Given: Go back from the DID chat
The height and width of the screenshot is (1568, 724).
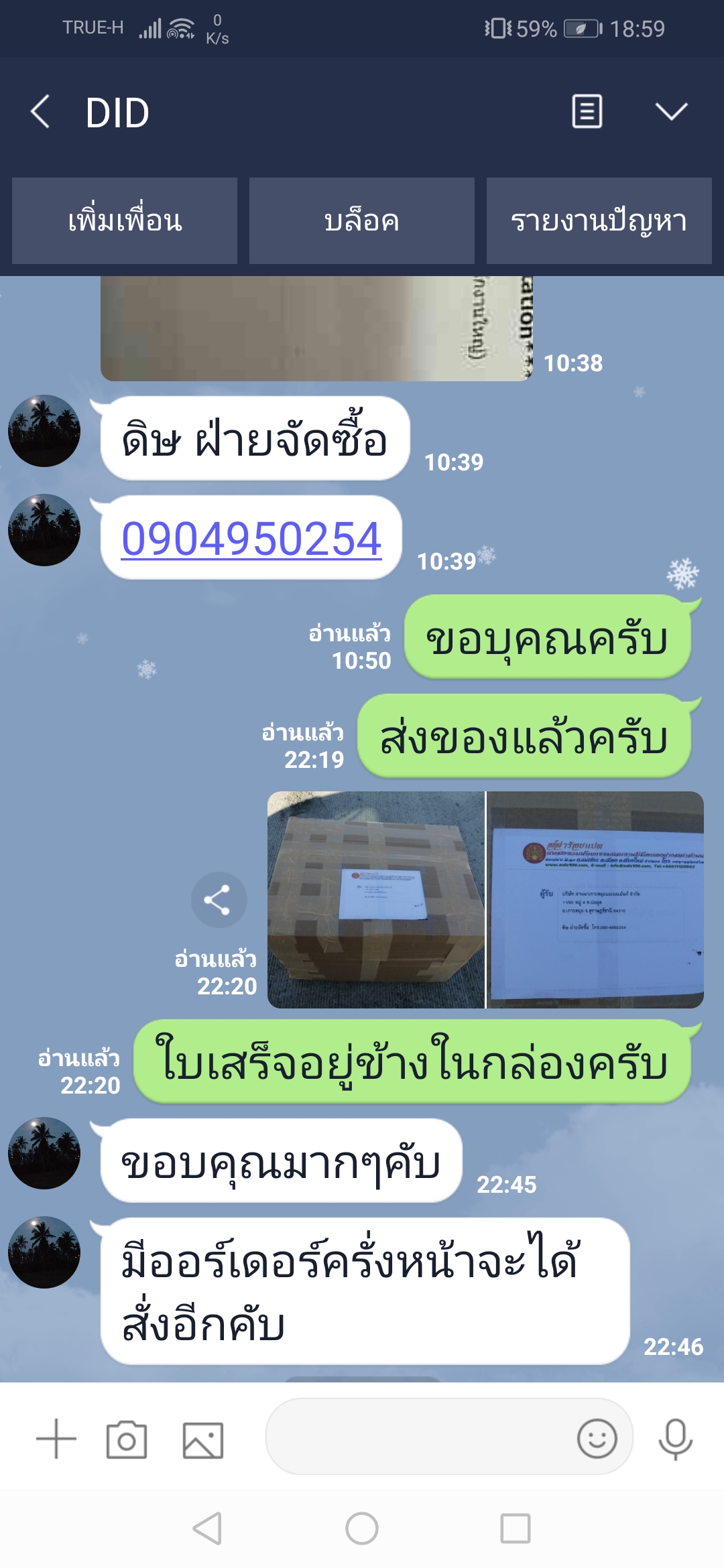Looking at the screenshot, I should click(41, 111).
